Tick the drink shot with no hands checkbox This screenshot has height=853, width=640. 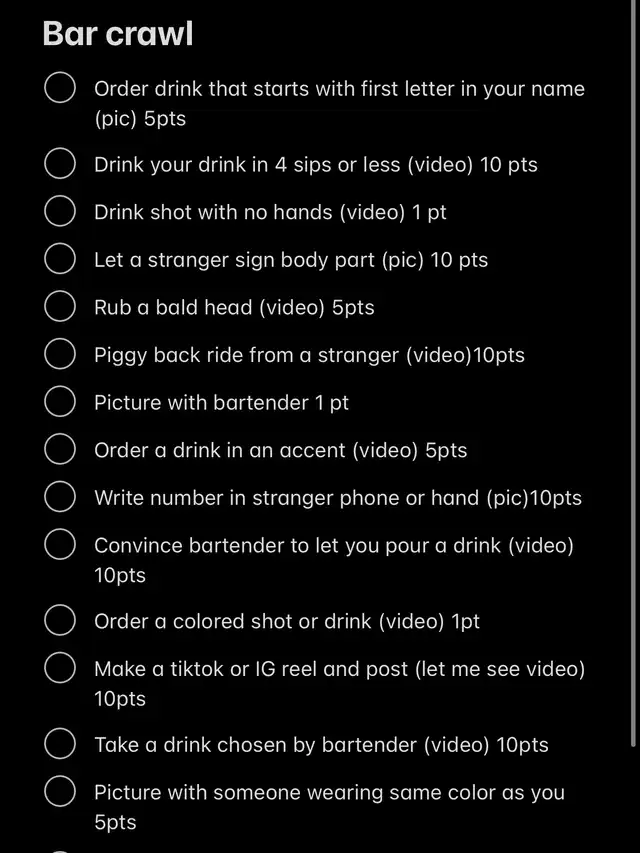[x=60, y=212]
